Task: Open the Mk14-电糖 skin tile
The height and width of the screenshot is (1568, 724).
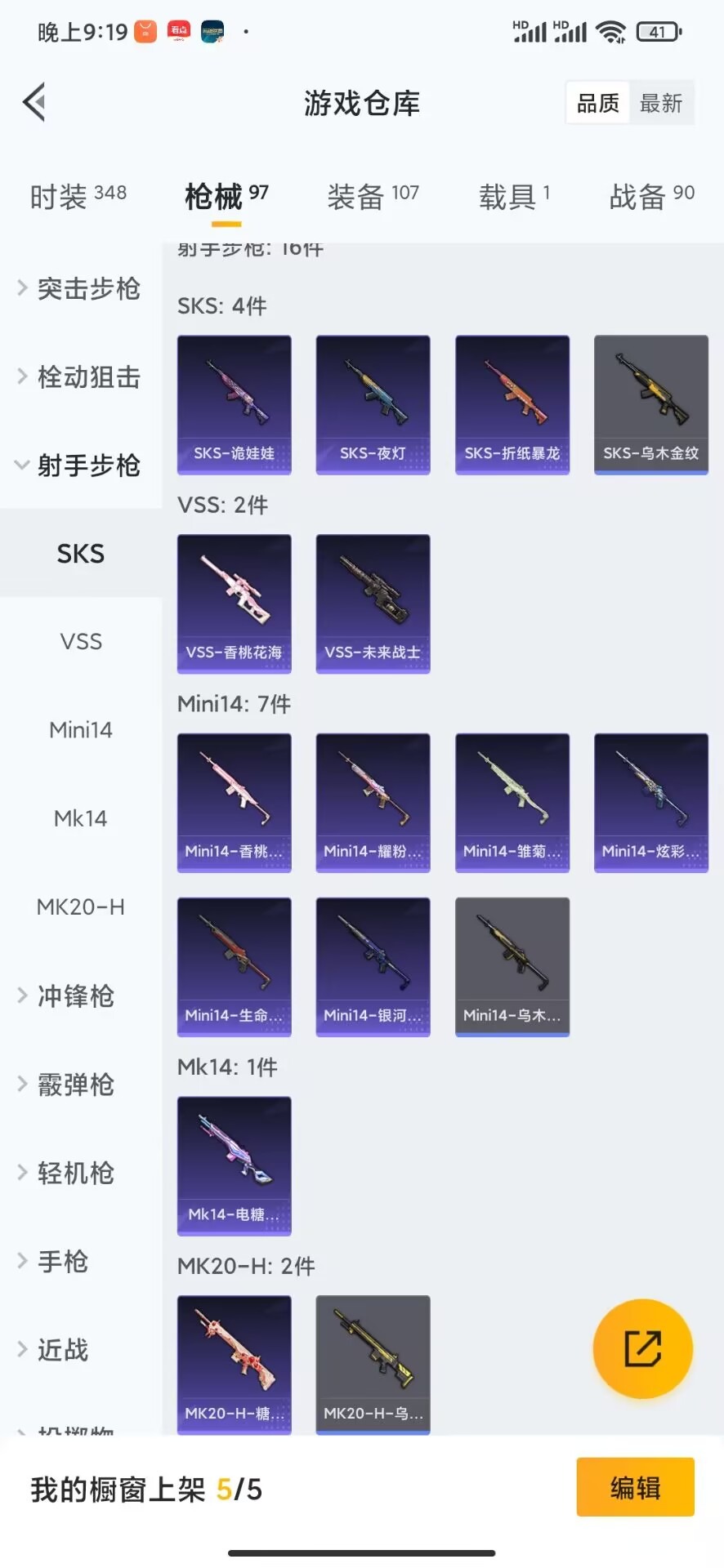Action: (x=234, y=1165)
